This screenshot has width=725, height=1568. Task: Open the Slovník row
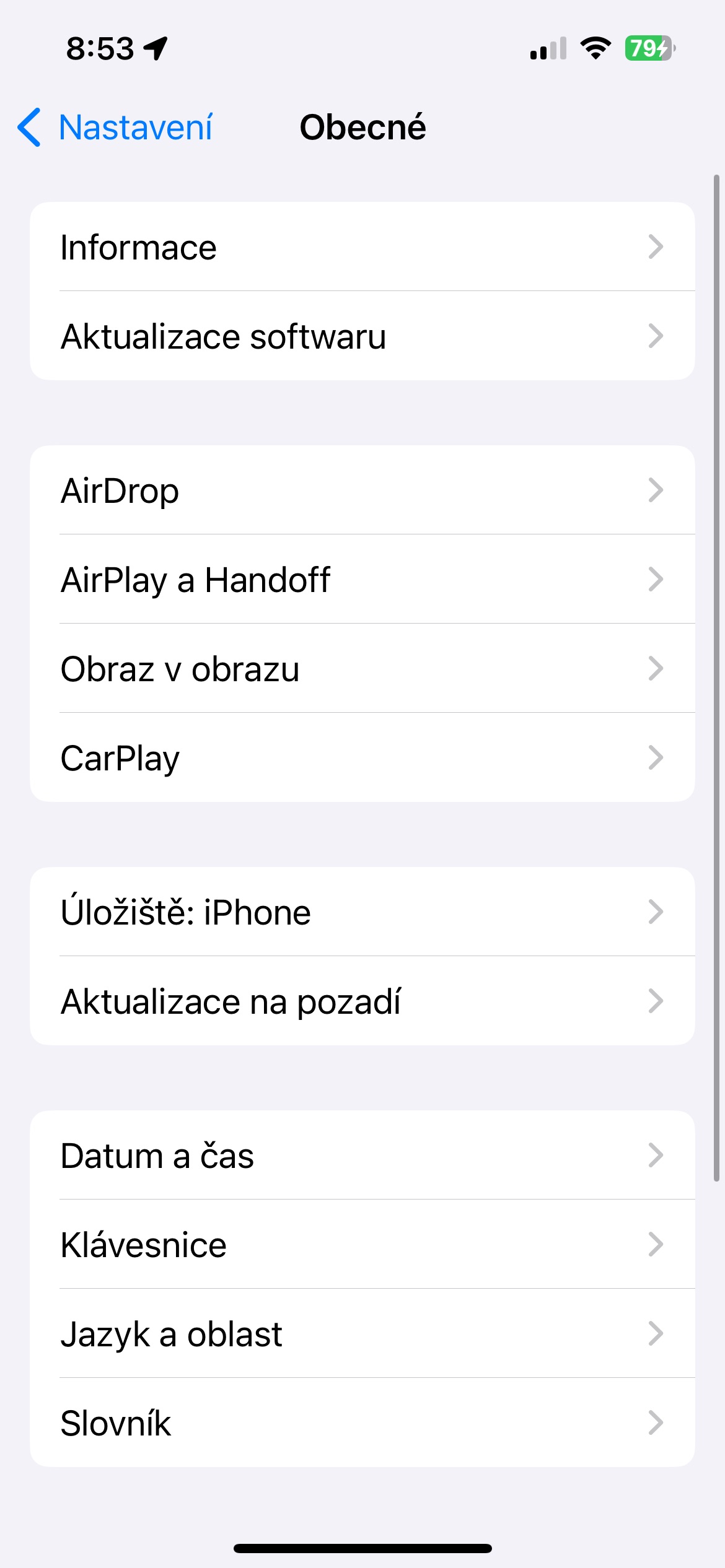362,1423
